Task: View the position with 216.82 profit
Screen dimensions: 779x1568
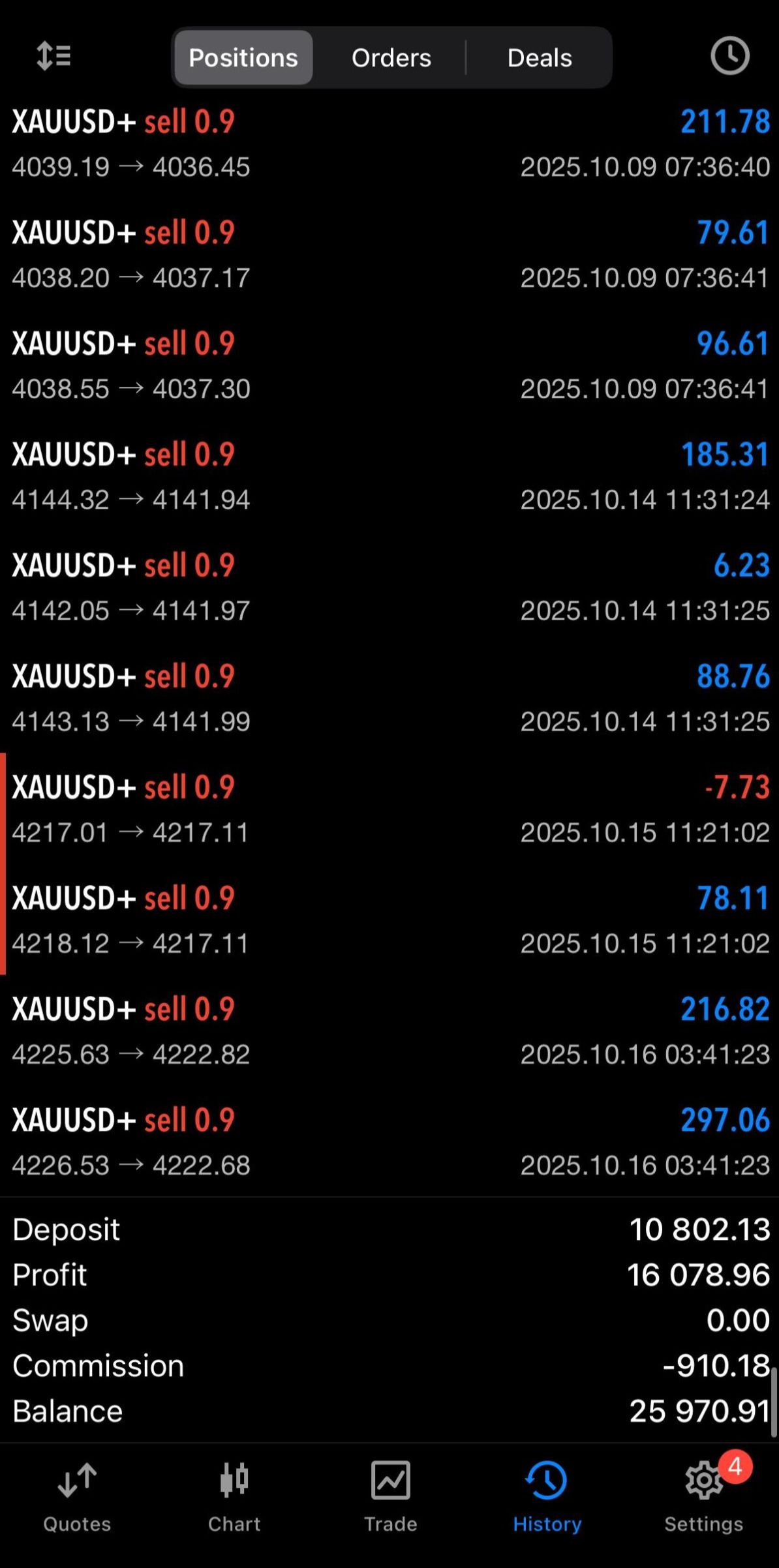Action: click(389, 1031)
